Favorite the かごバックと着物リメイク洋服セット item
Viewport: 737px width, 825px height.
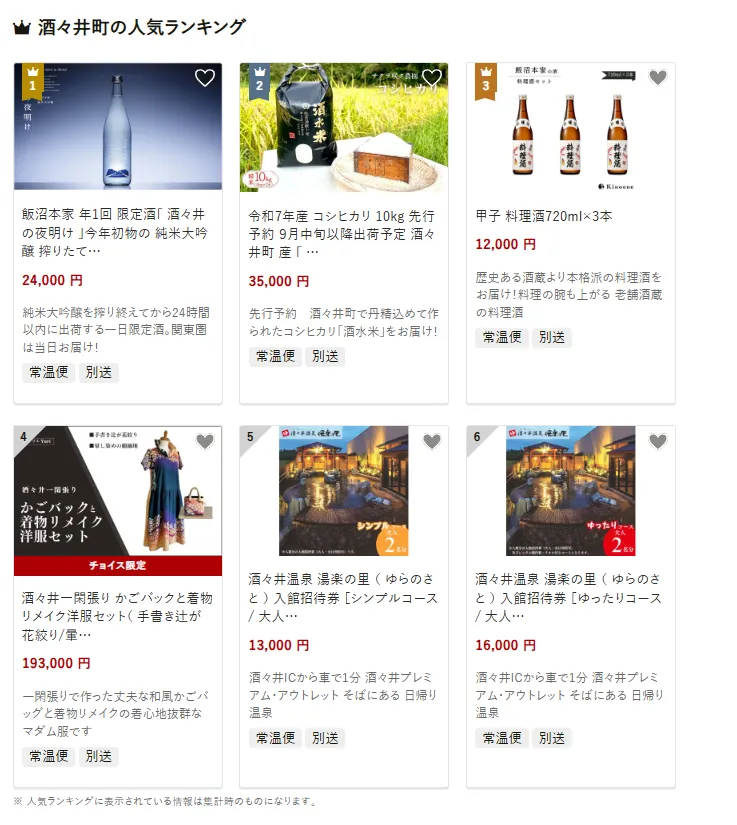pyautogui.click(x=205, y=441)
